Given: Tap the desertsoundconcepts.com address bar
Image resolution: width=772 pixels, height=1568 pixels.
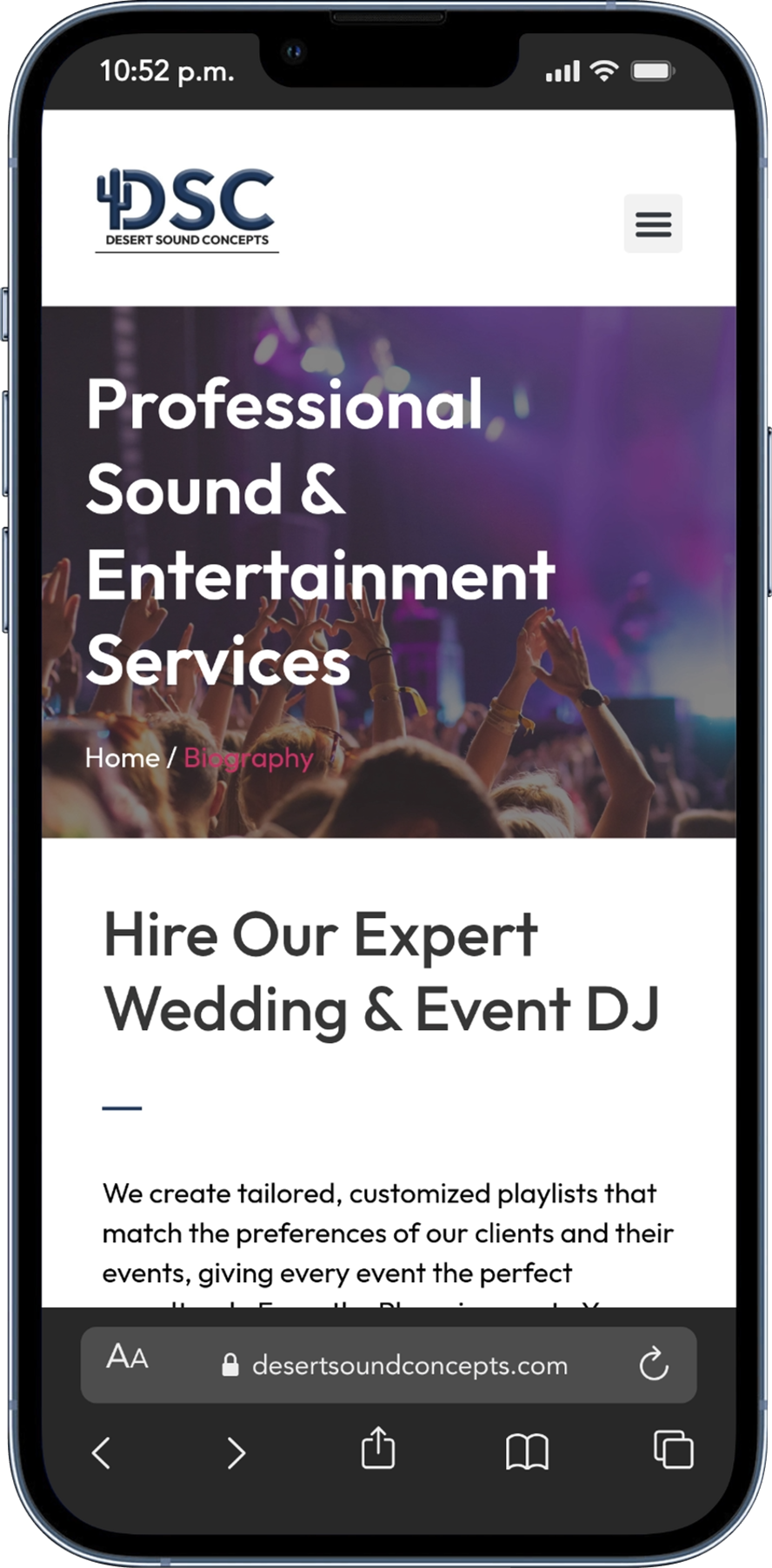Looking at the screenshot, I should (409, 1365).
